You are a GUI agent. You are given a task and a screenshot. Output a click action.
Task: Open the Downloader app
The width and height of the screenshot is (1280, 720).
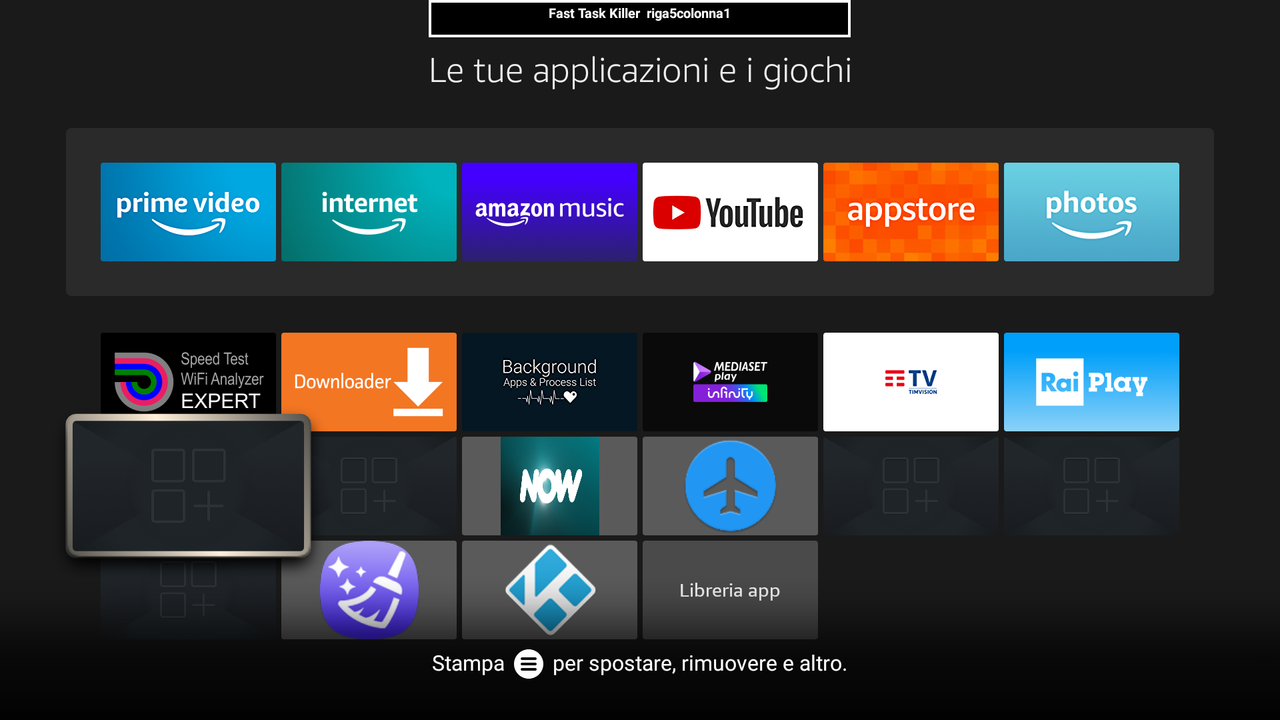click(x=369, y=382)
